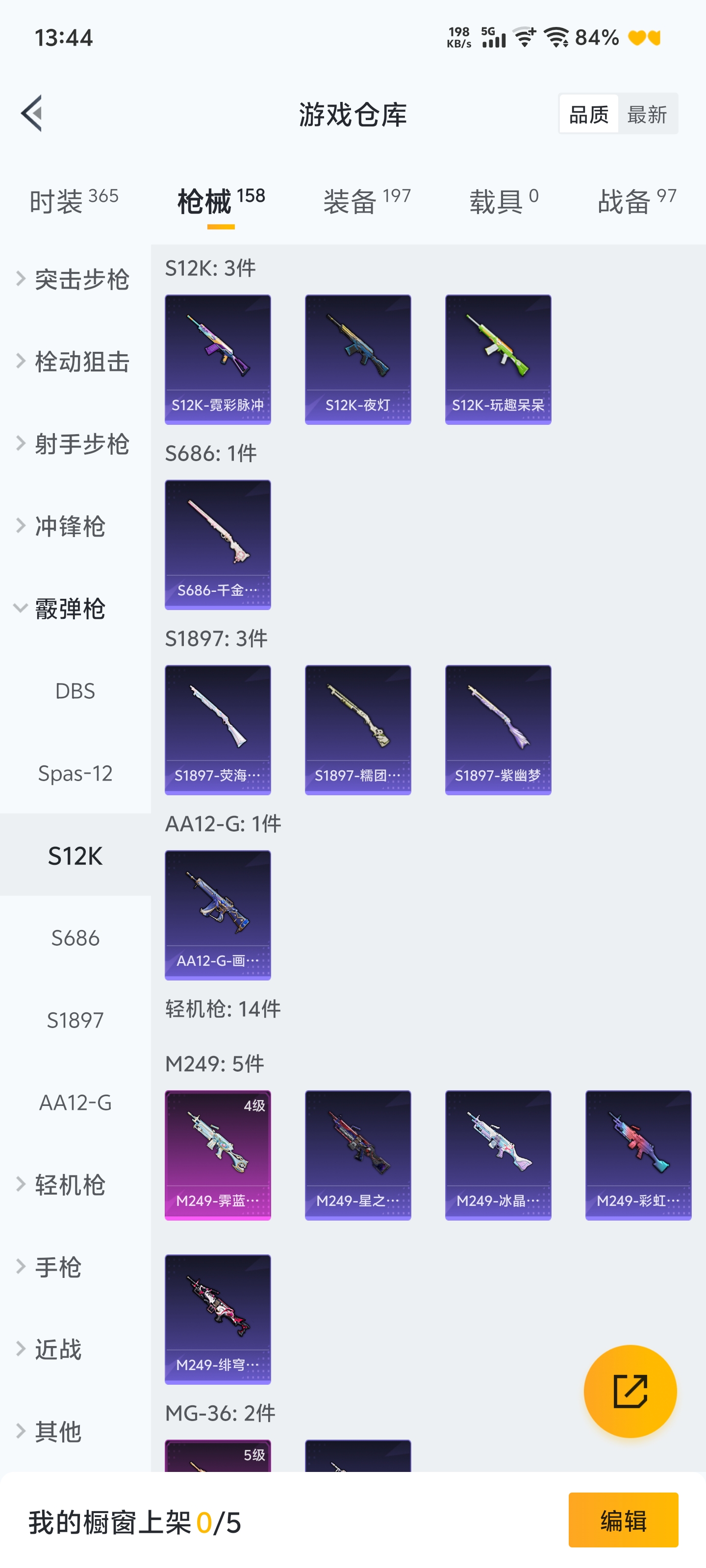
Task: Switch to the 装备 tab
Action: tap(367, 201)
